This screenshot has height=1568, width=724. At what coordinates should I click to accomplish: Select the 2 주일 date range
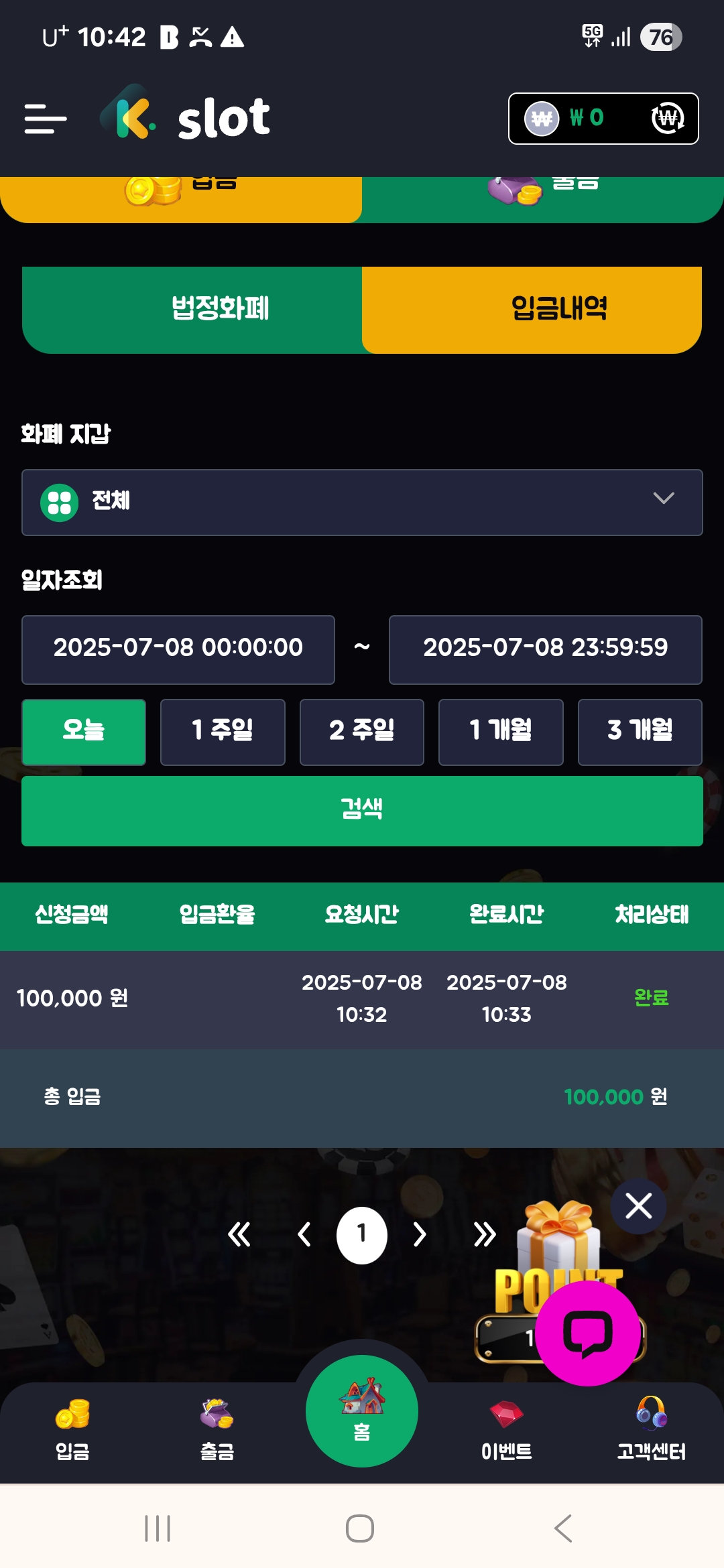pyautogui.click(x=362, y=732)
